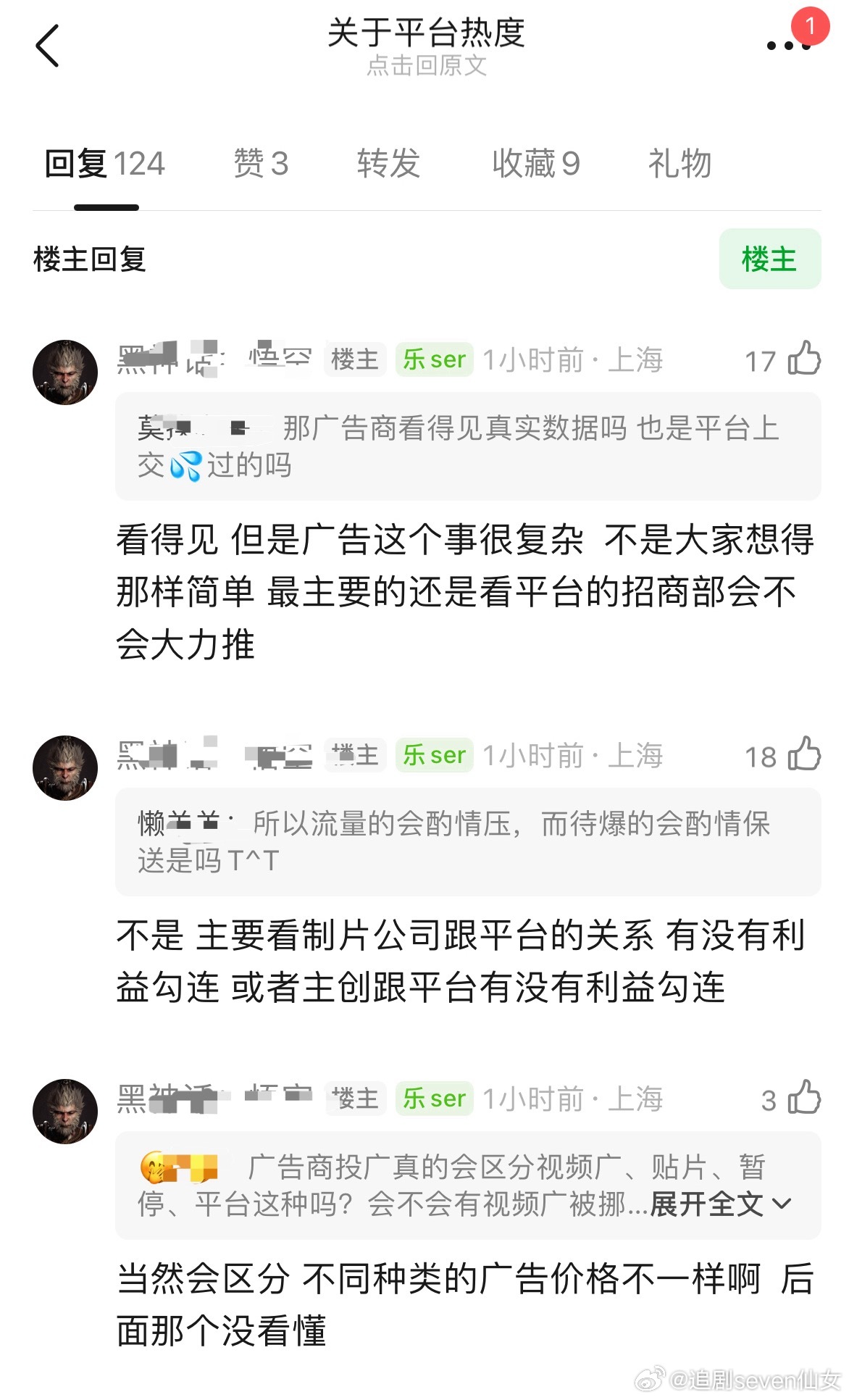This screenshot has width=849, height=1400.
Task: Switch to the 转发 tab
Action: point(388,164)
